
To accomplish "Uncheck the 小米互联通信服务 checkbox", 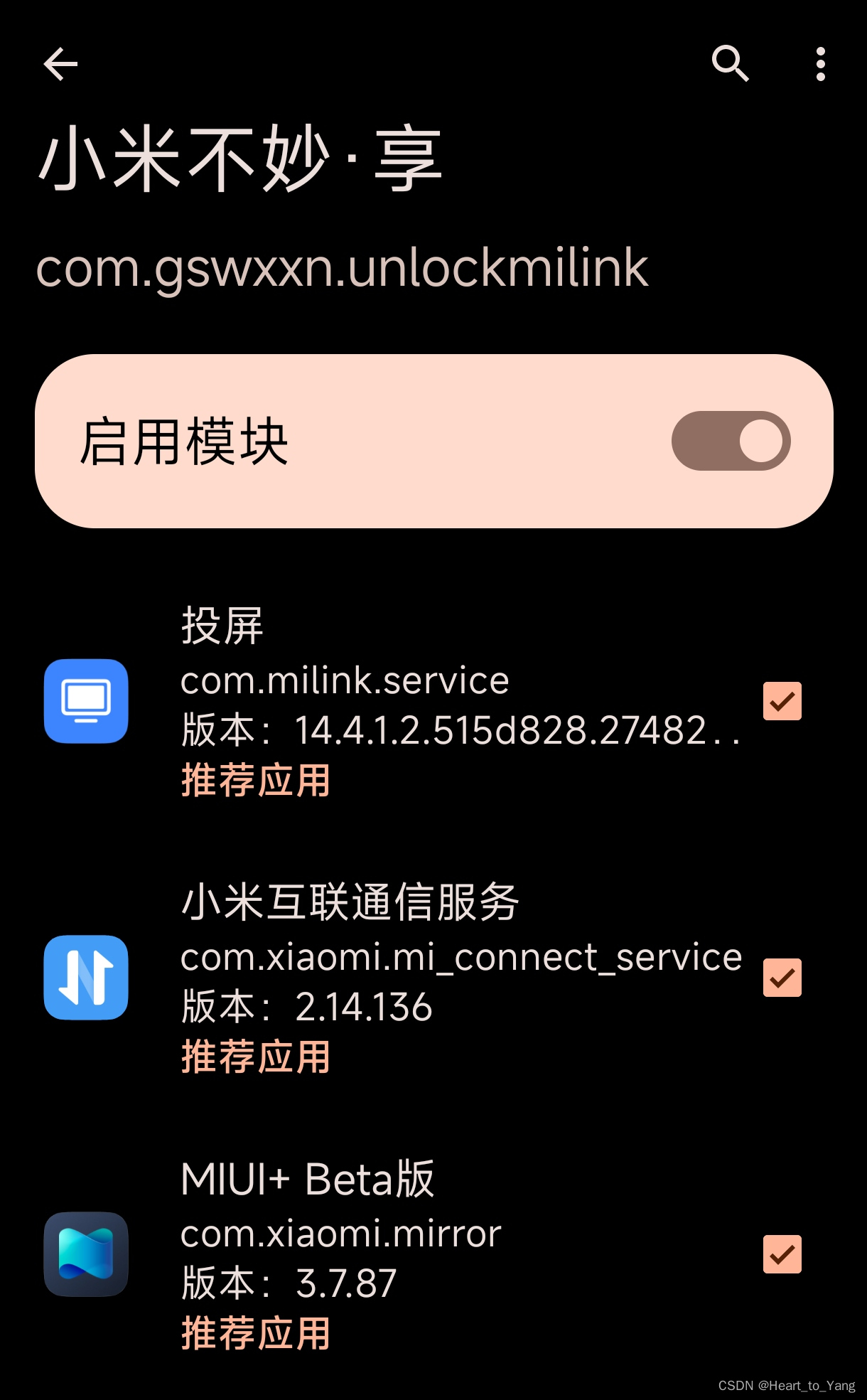I will click(x=782, y=978).
